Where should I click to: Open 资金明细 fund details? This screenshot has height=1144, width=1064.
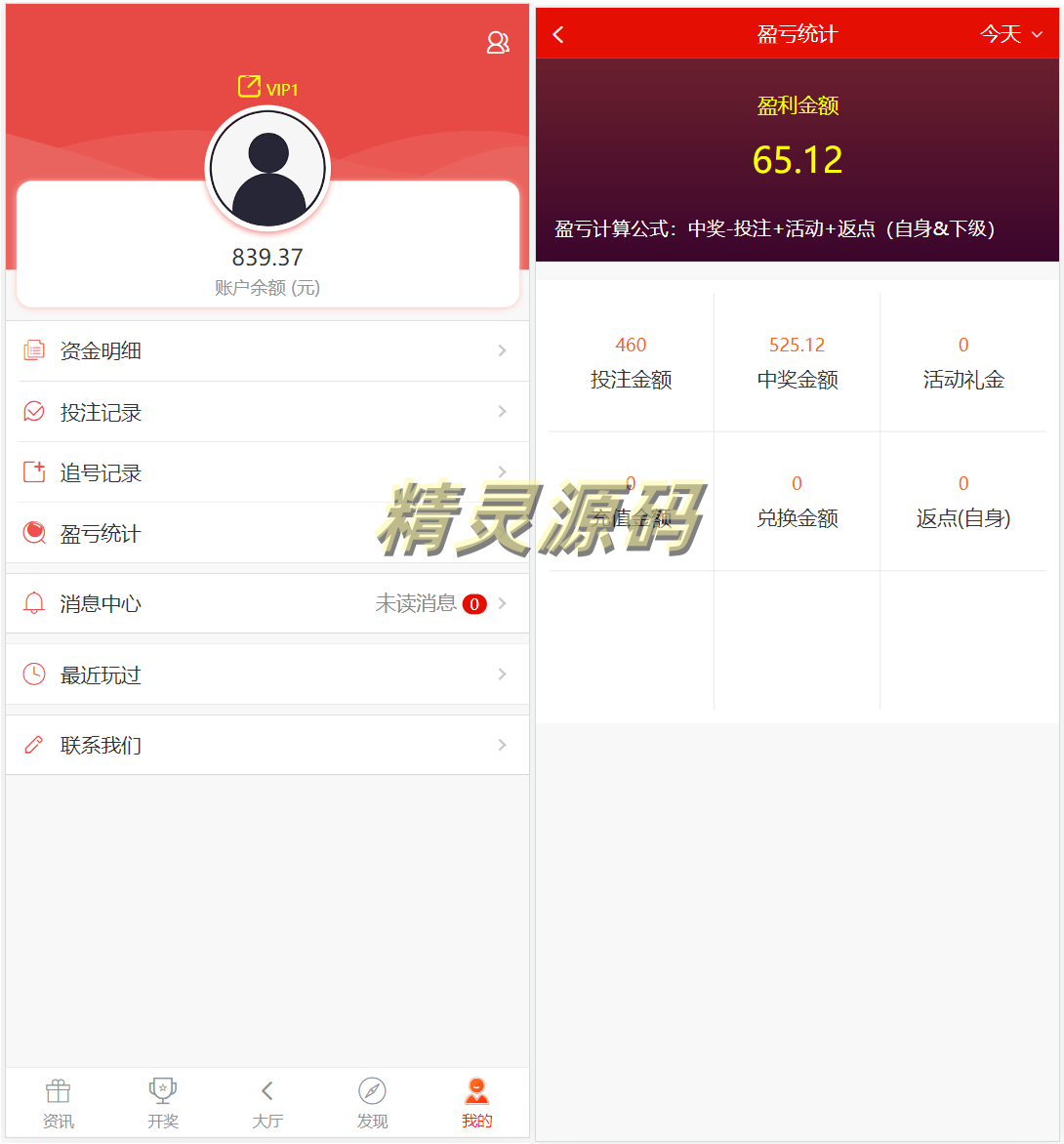[266, 350]
